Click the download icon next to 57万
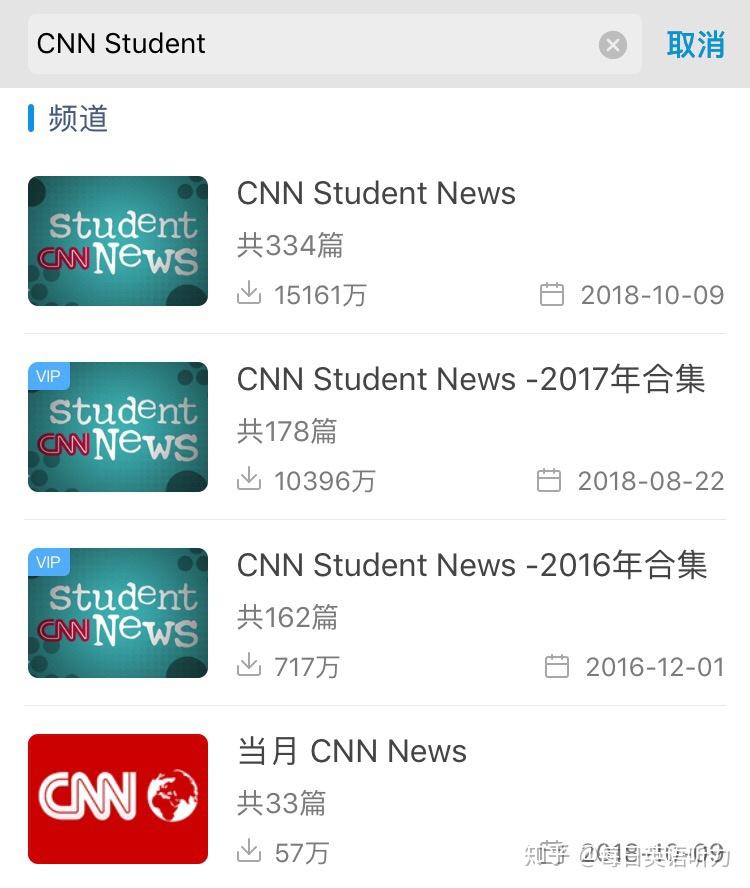This screenshot has height=888, width=750. (250, 852)
